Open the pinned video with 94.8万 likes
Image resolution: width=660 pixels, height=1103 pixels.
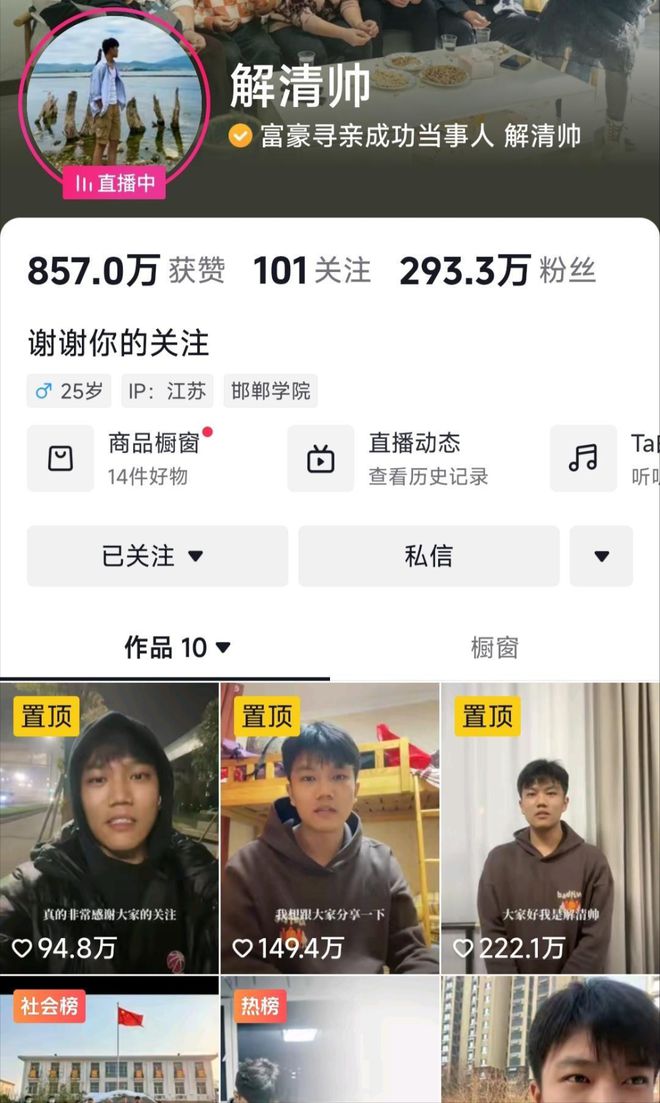[109, 828]
